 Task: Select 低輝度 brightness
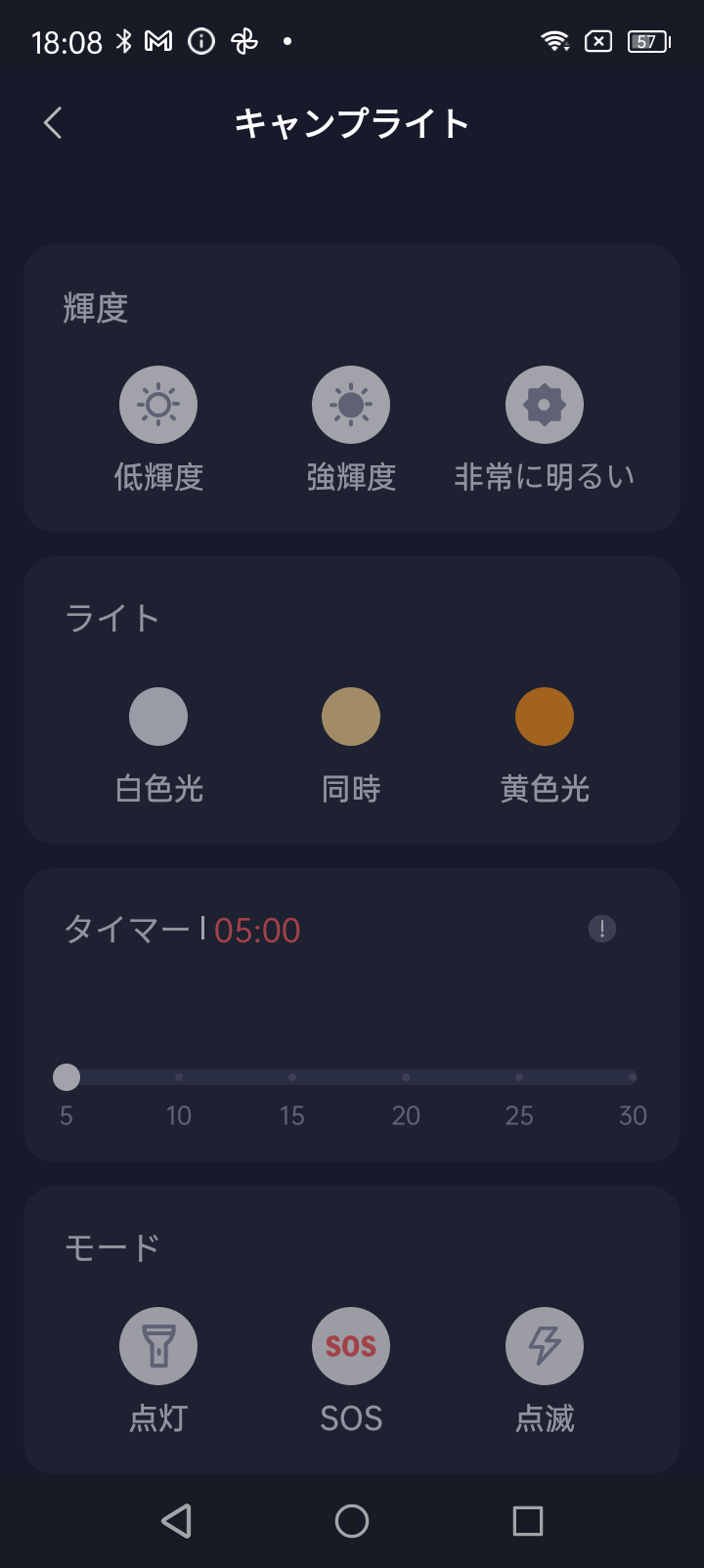tap(158, 405)
